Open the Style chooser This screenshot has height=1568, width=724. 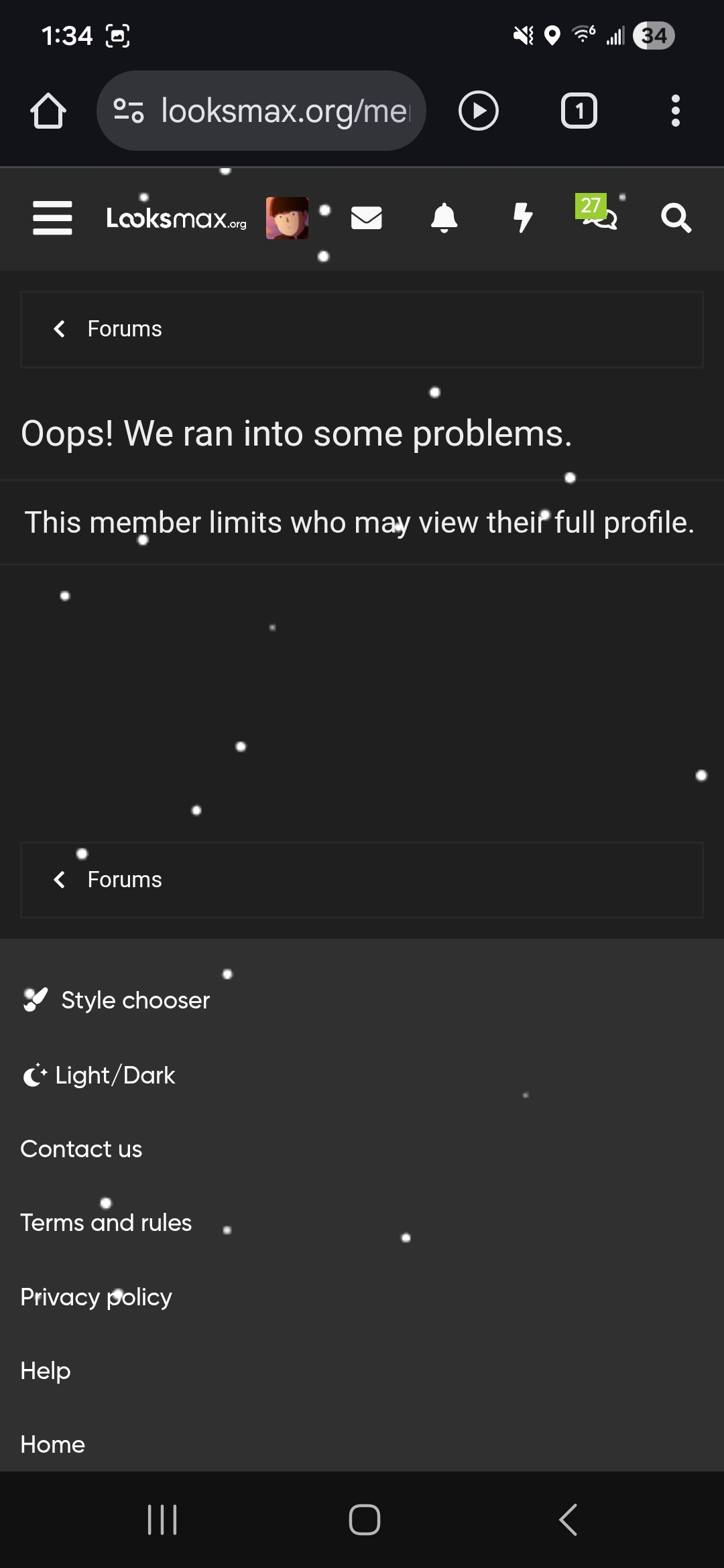[x=135, y=1000]
